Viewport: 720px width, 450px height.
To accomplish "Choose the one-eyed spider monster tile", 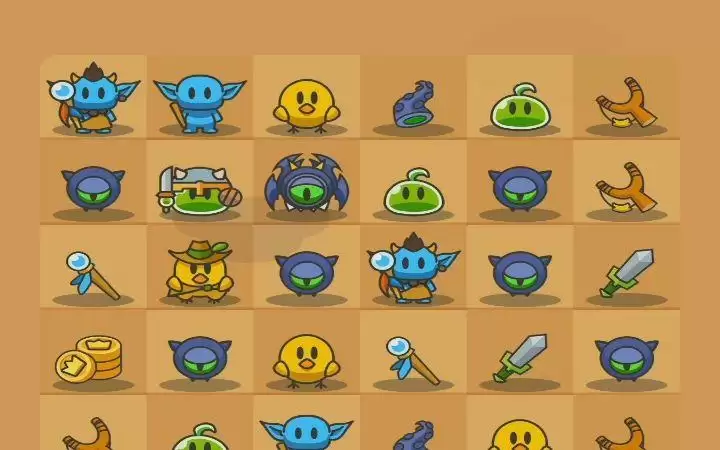I will point(306,185).
